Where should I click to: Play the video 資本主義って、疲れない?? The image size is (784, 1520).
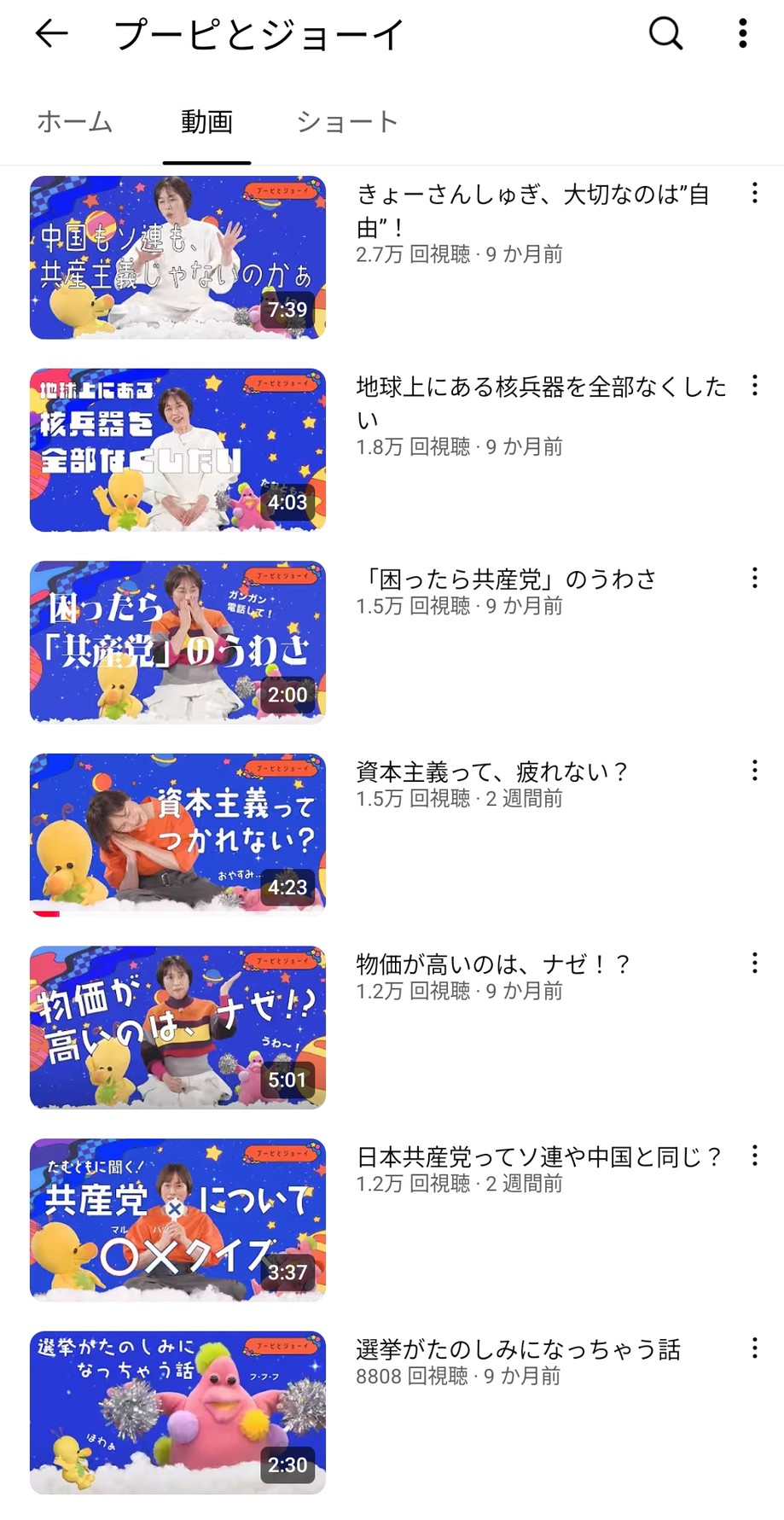coord(177,835)
